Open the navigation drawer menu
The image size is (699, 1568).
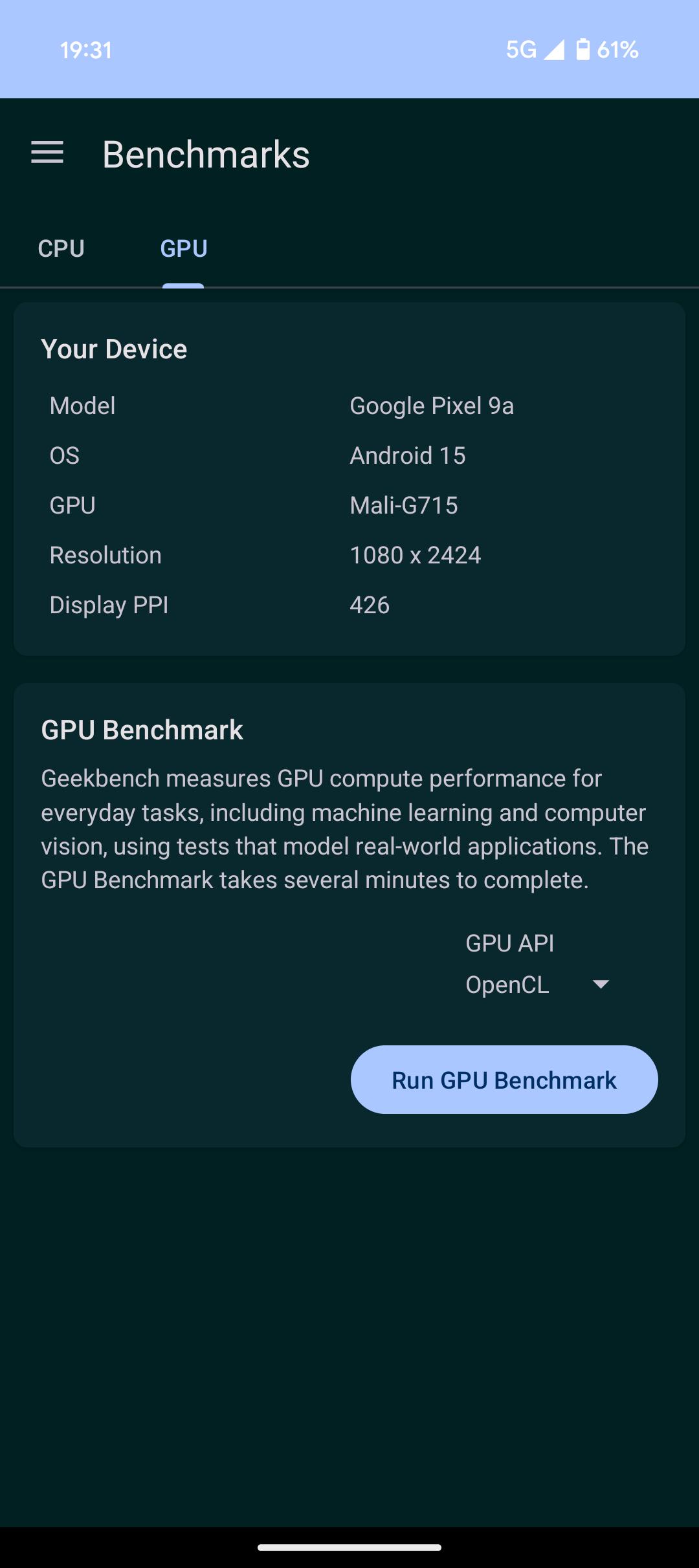pos(47,153)
